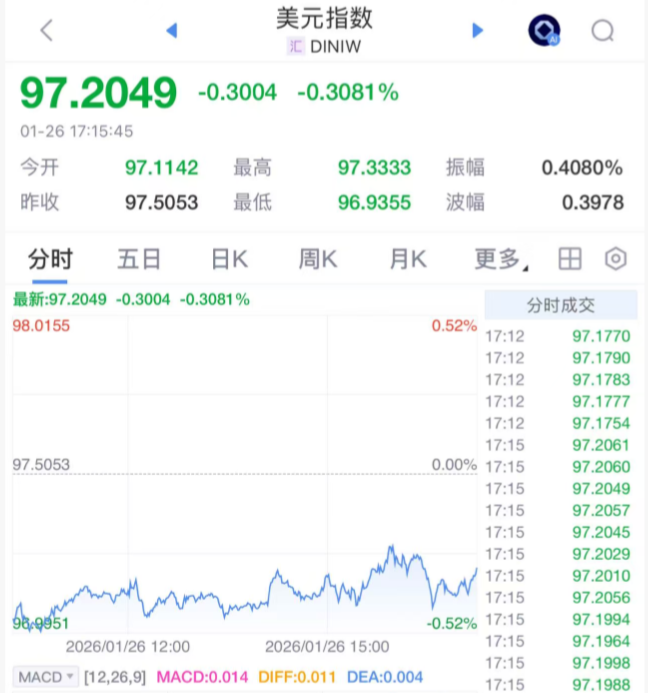
Task: Switch to the next instrument with the right triangle
Action: point(477,30)
